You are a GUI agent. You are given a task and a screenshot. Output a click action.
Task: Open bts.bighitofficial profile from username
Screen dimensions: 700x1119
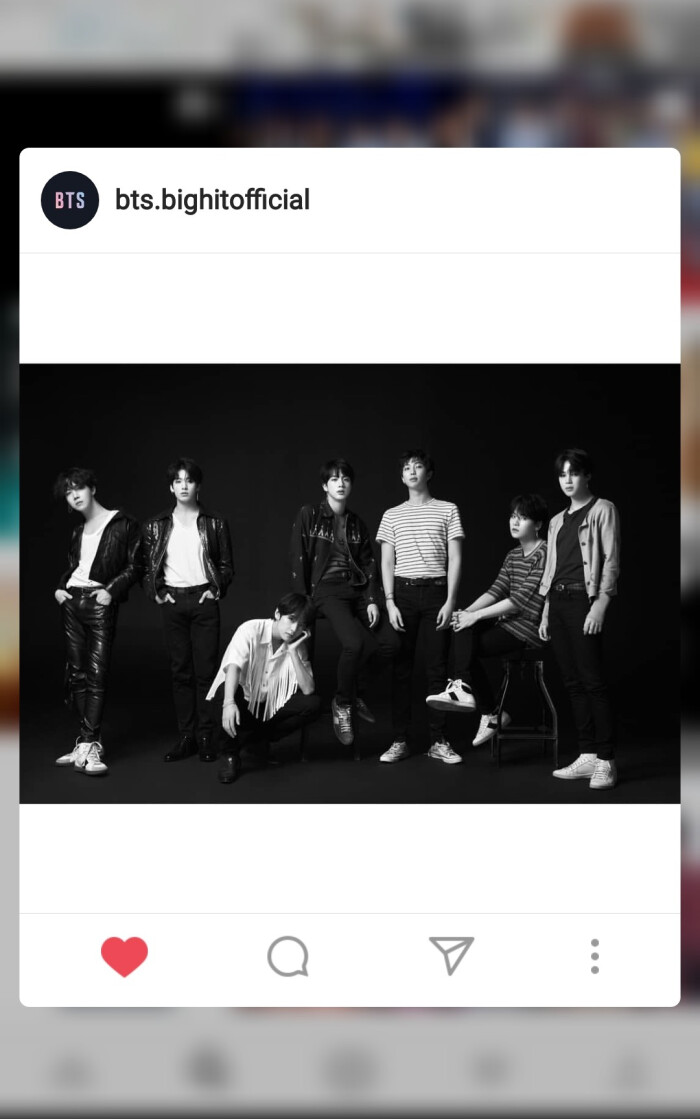point(212,200)
